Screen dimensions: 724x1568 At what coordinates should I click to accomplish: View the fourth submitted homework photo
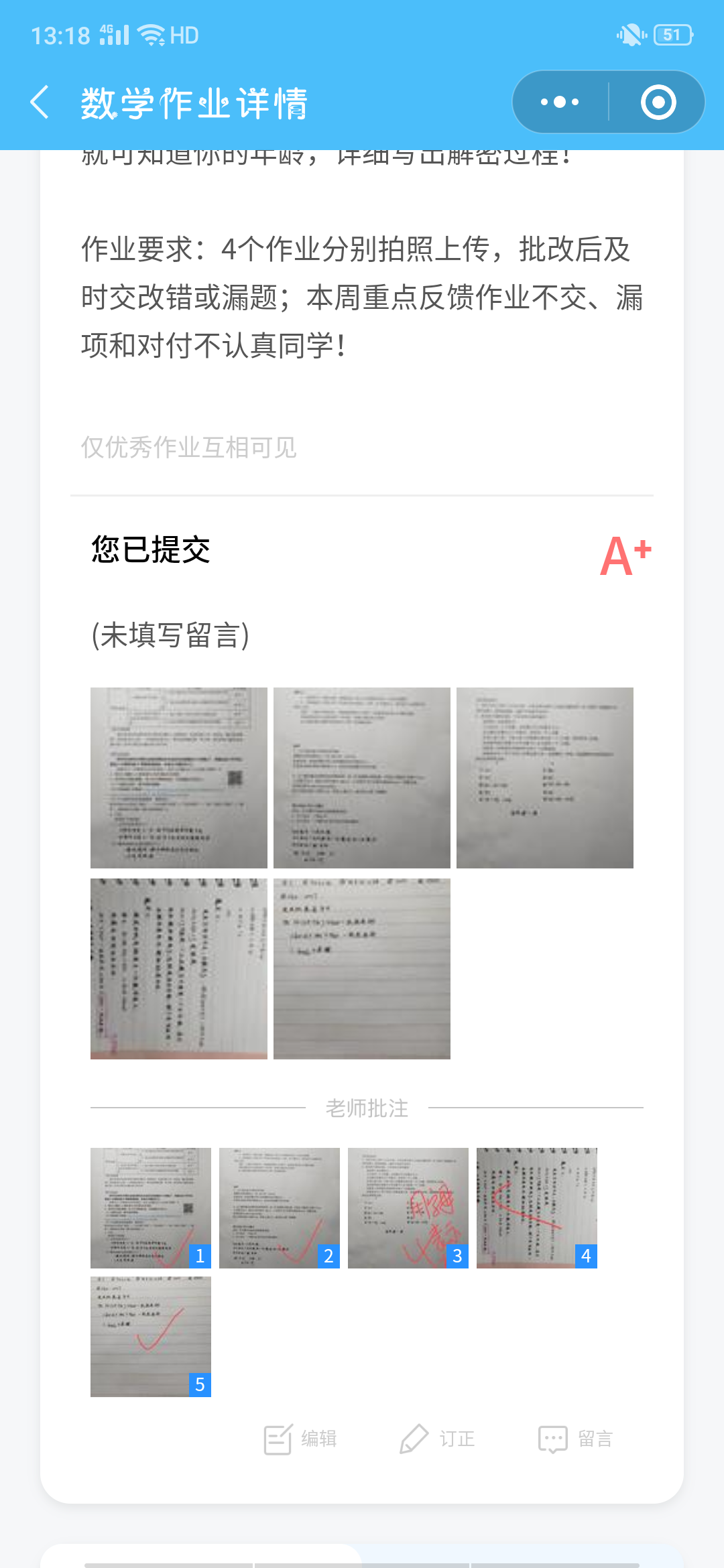[178, 968]
